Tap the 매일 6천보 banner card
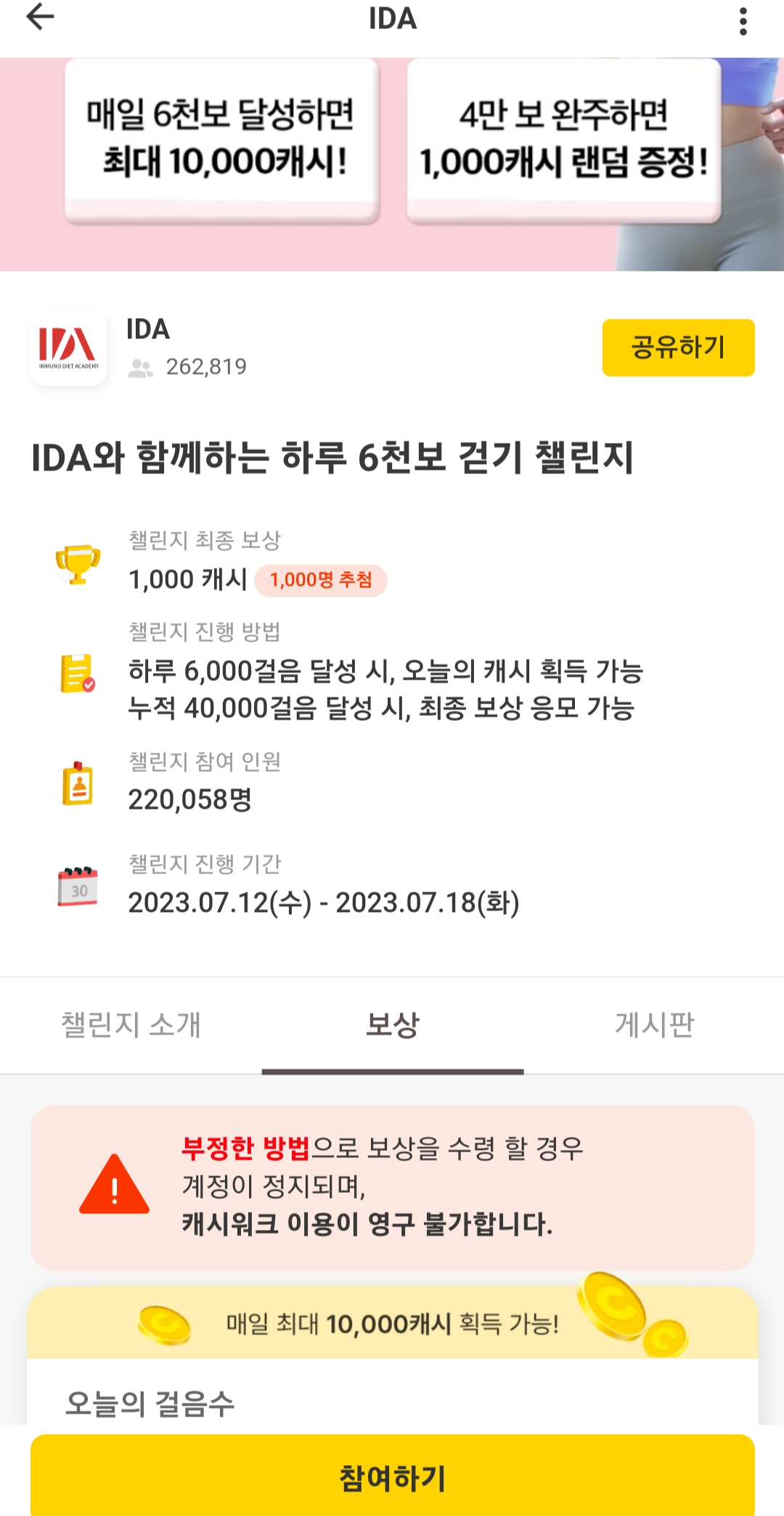This screenshot has width=784, height=1516. 221,138
